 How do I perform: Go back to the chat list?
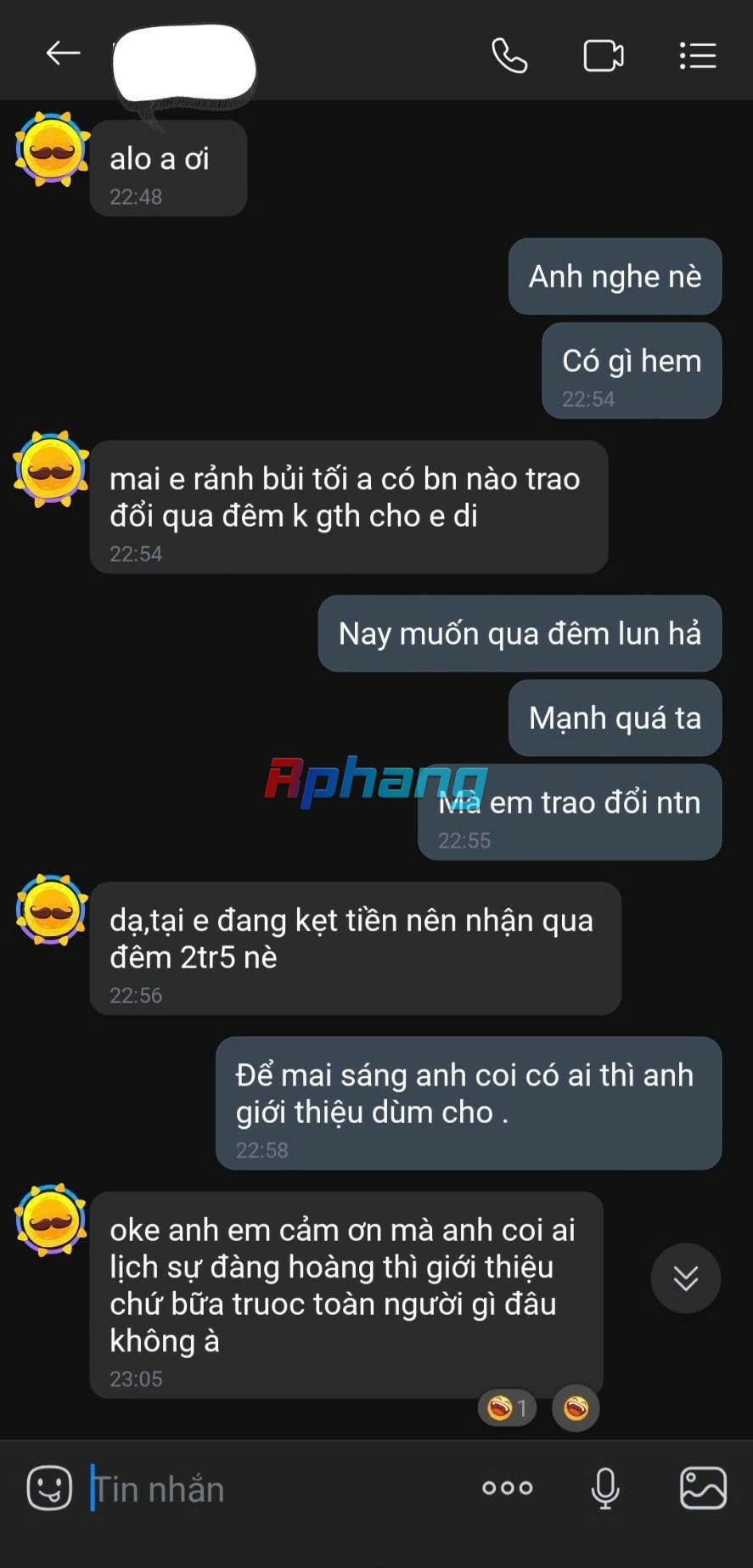coord(63,54)
